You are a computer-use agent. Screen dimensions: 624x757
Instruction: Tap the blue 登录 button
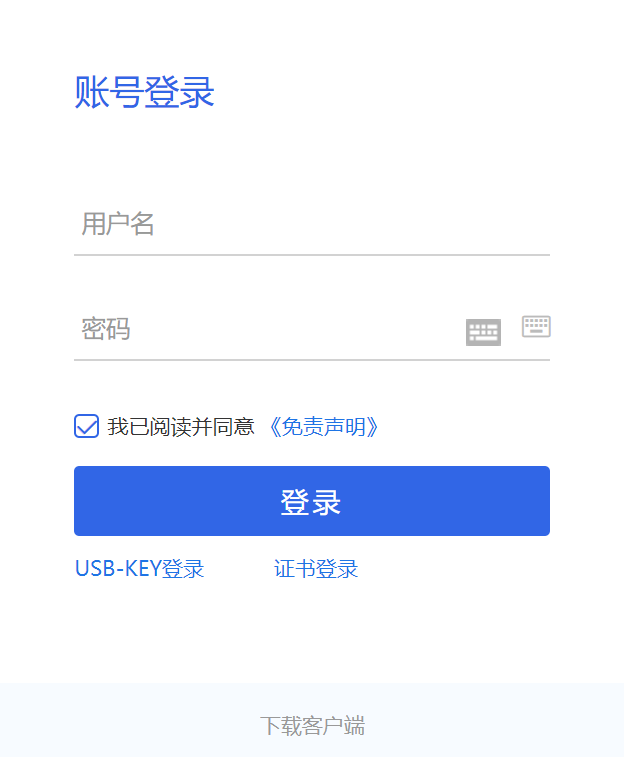(x=311, y=501)
